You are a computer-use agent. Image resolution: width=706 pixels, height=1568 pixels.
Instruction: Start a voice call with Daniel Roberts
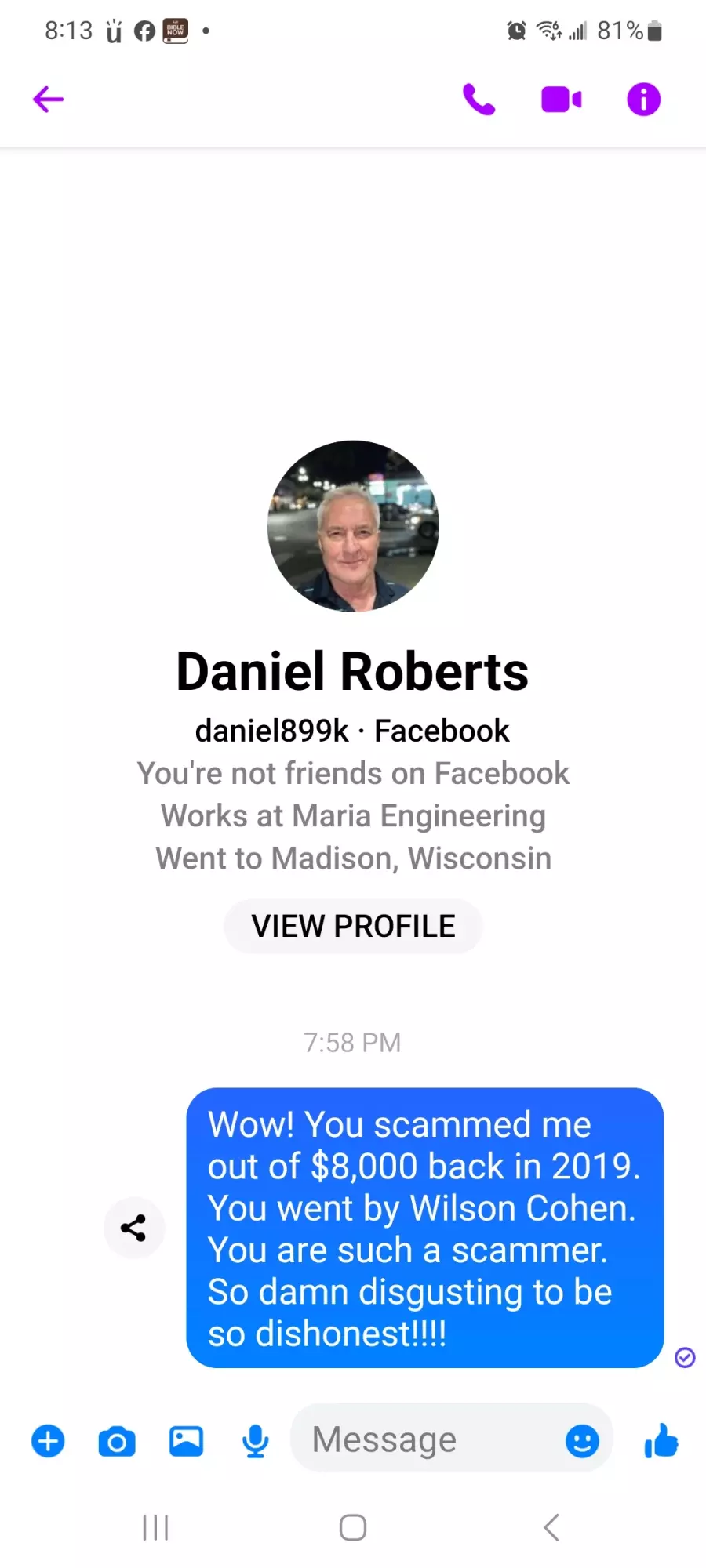pos(479,100)
